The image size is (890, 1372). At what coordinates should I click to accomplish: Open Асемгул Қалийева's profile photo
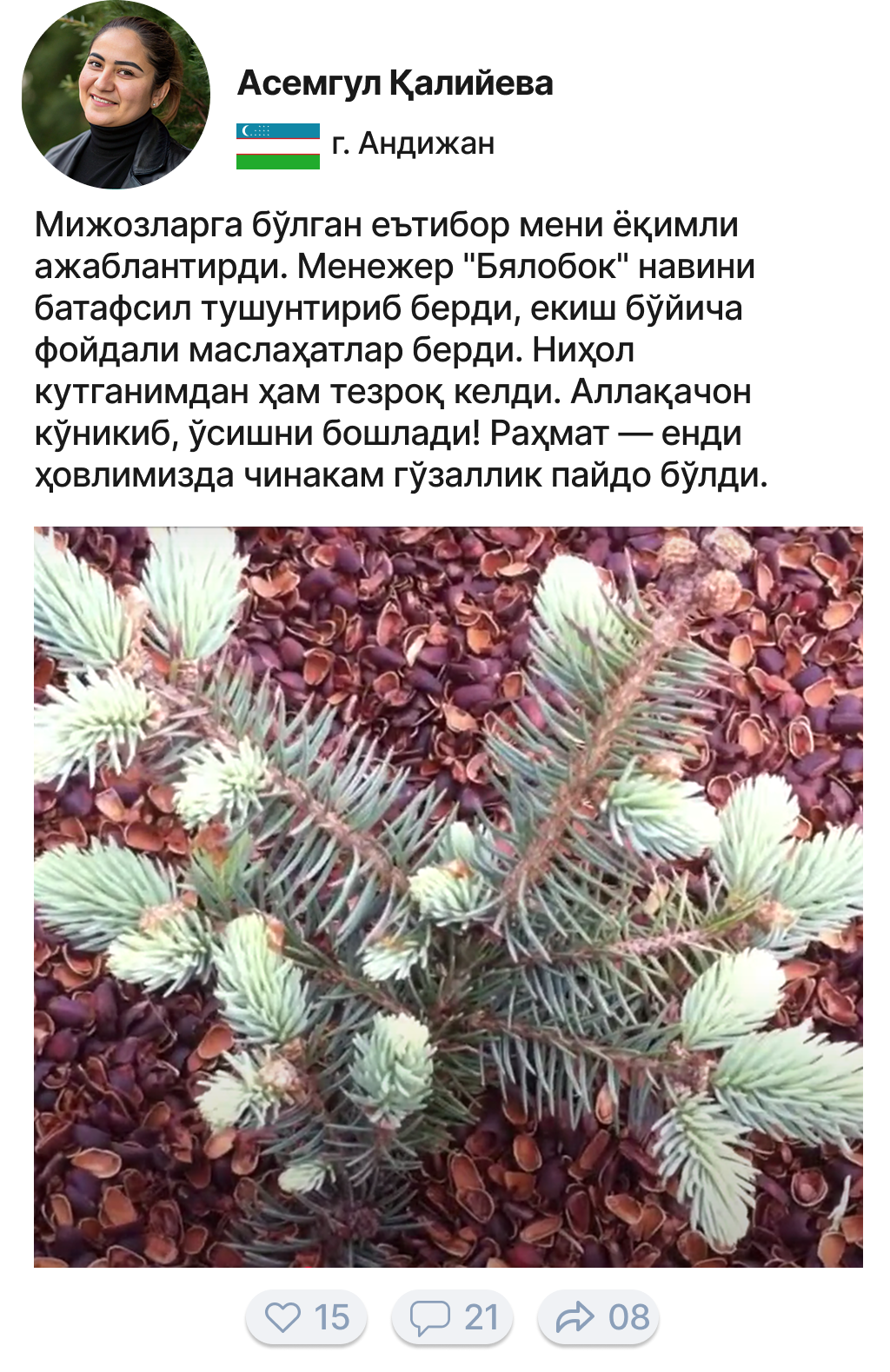point(116,96)
